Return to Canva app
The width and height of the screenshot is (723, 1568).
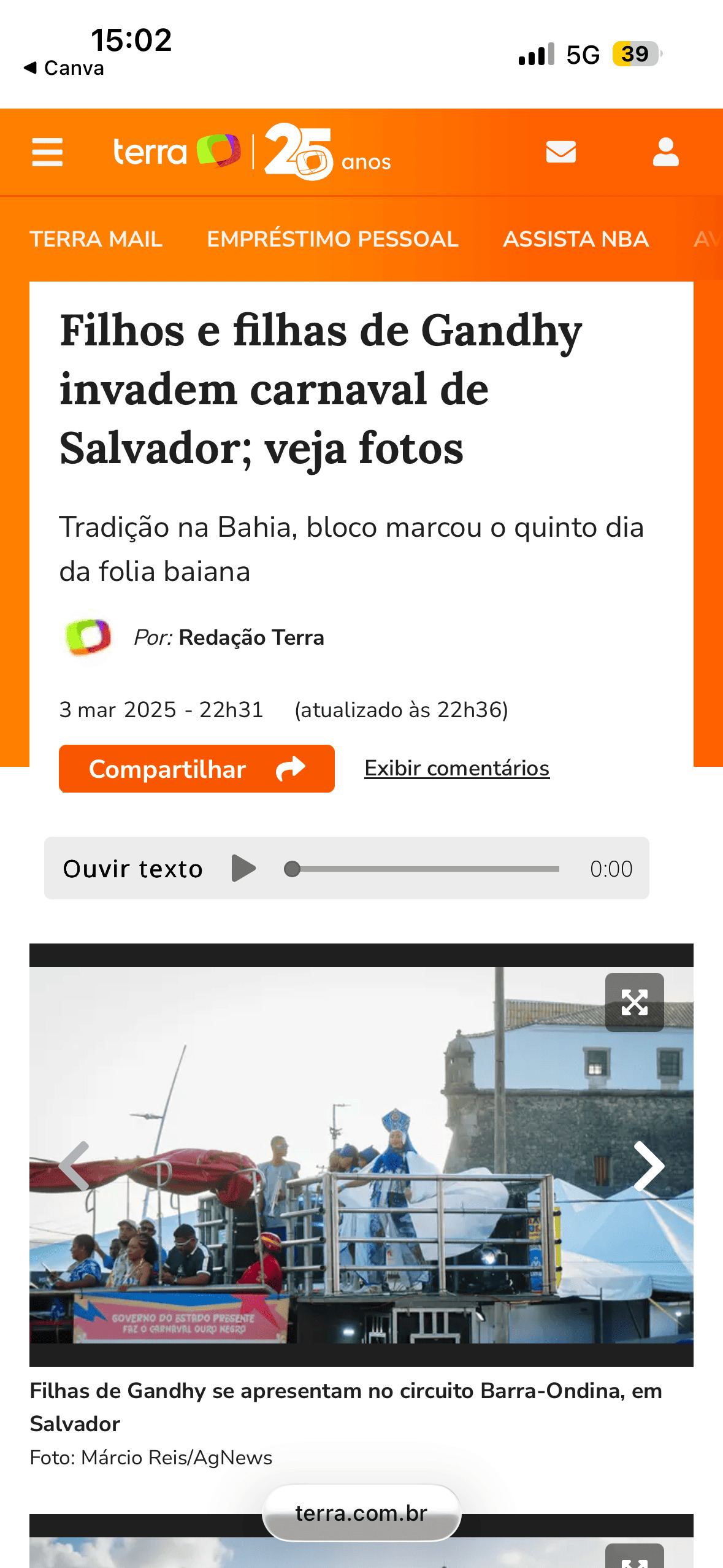pyautogui.click(x=64, y=67)
